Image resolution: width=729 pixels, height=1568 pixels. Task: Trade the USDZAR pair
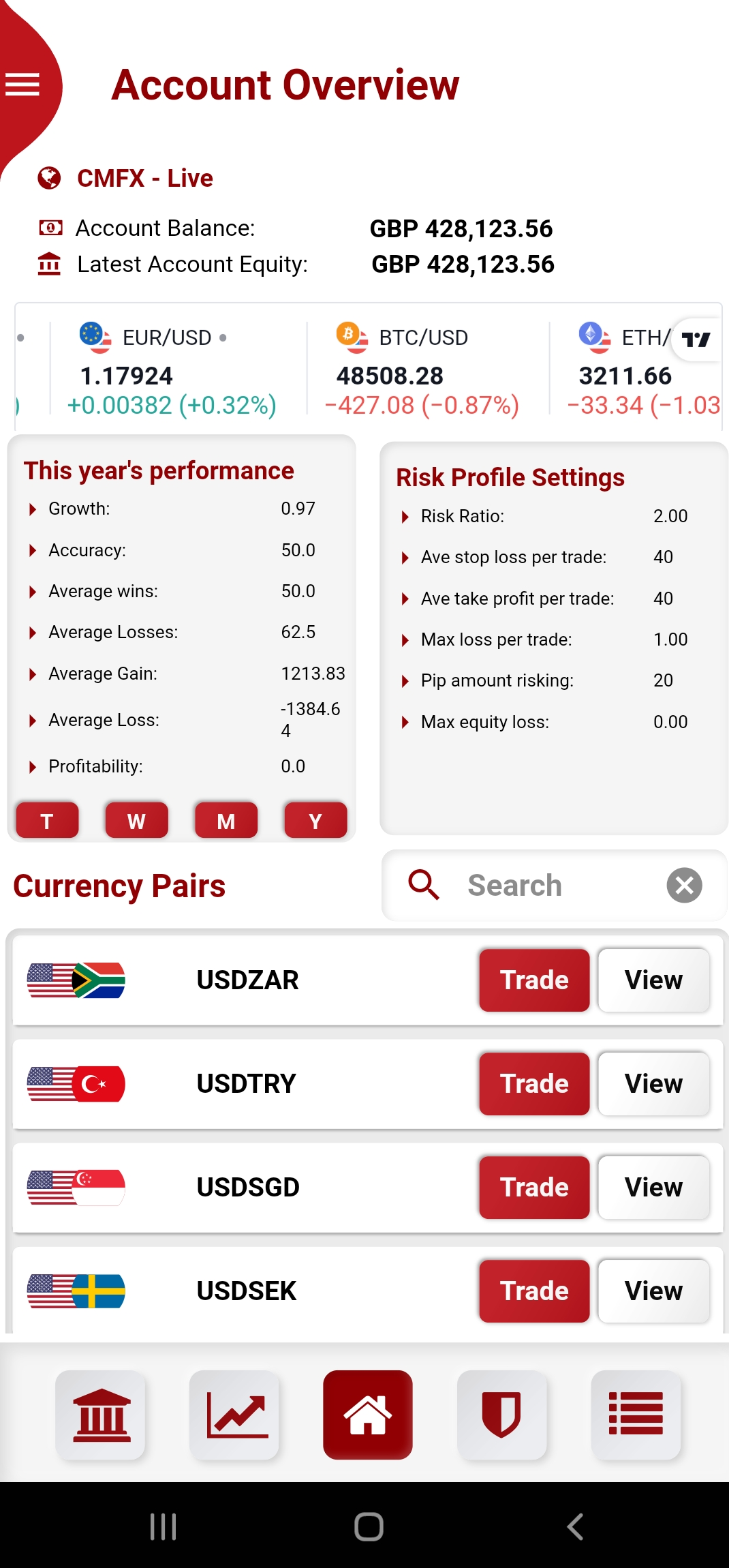tap(534, 980)
